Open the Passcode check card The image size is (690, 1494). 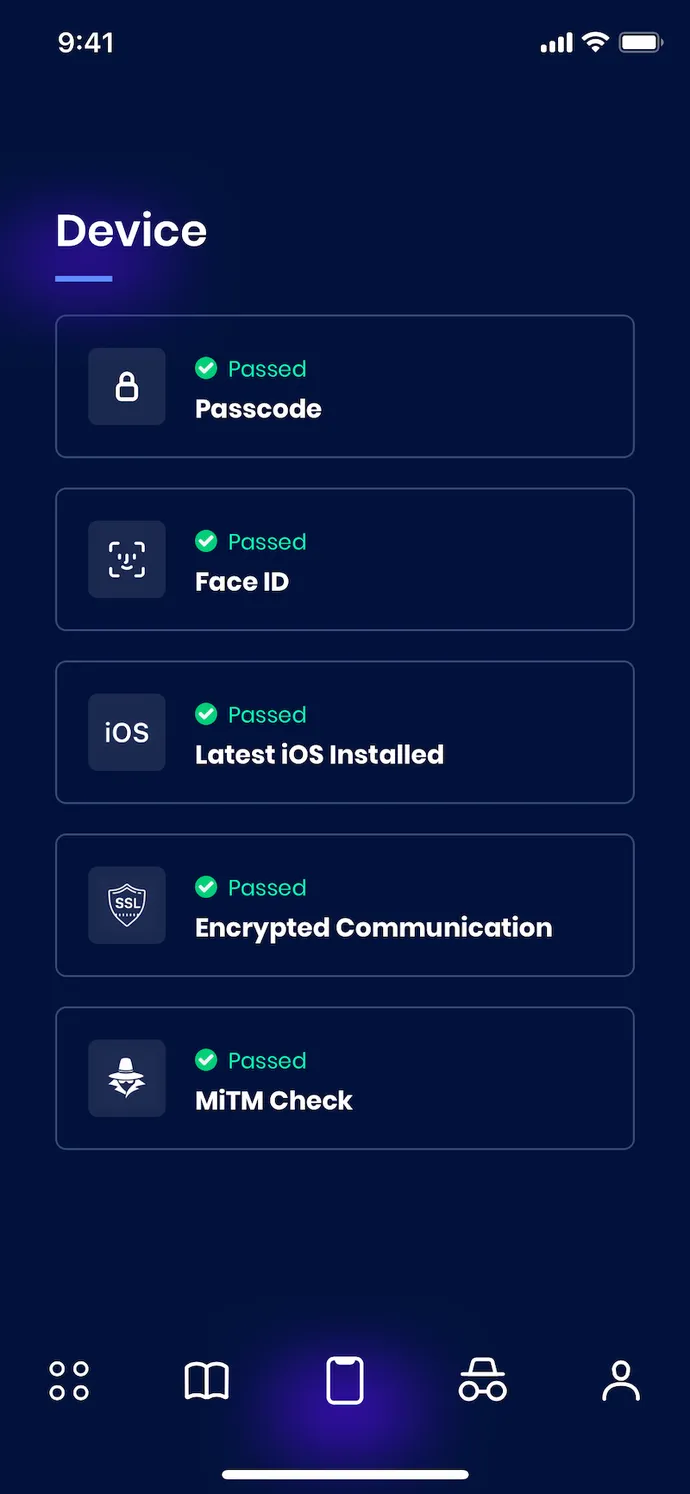(345, 386)
